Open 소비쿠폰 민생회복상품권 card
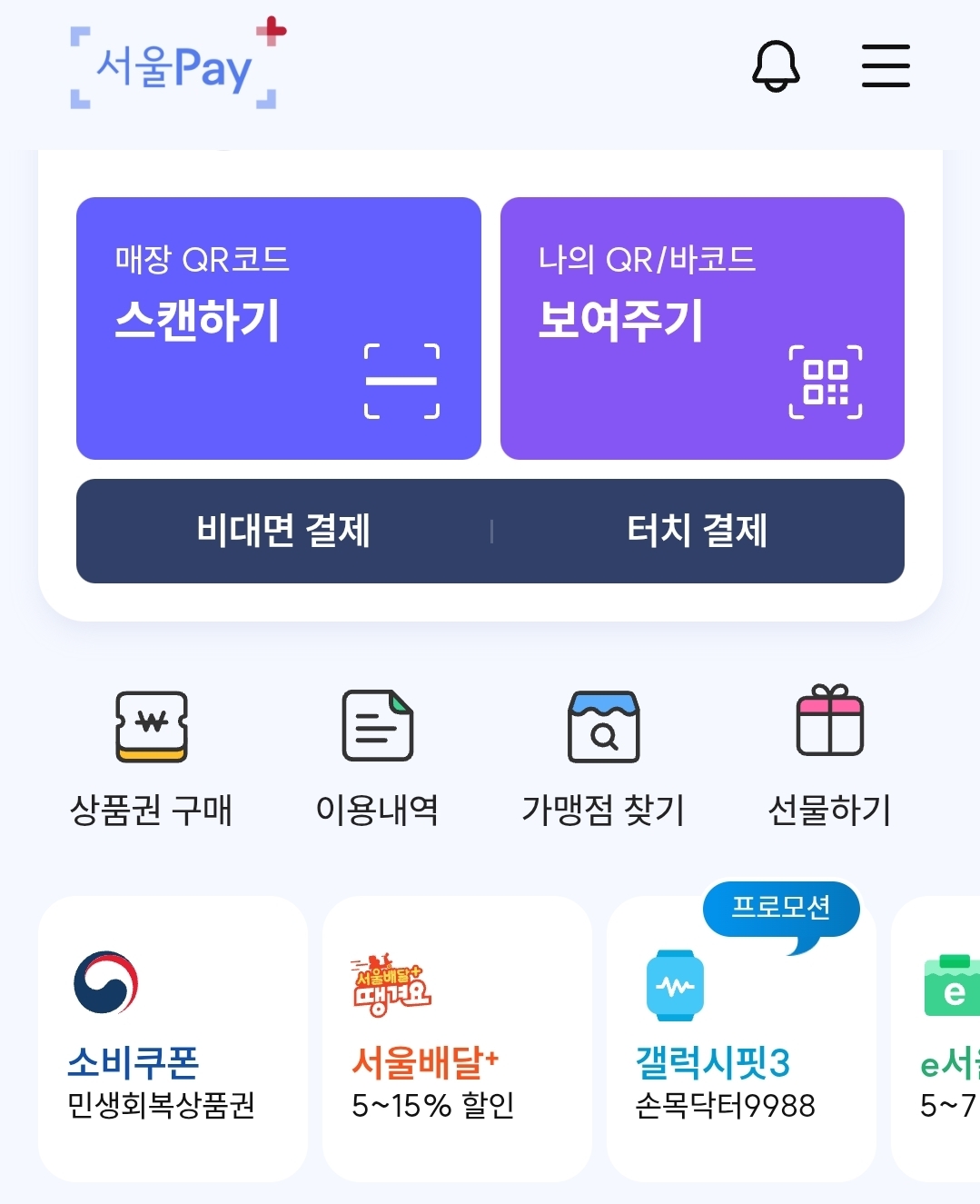Screen dimensions: 980x1204 (x=171, y=1036)
